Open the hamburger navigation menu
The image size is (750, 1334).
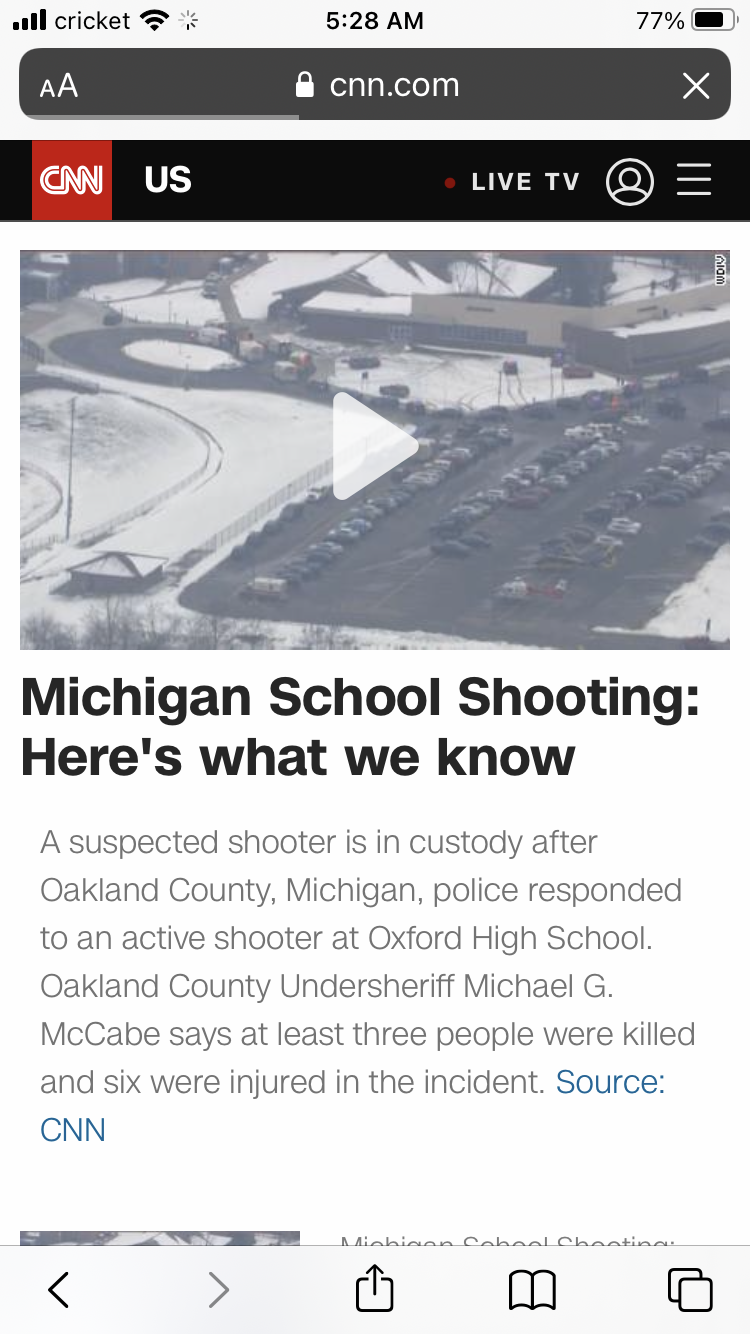pyautogui.click(x=694, y=180)
